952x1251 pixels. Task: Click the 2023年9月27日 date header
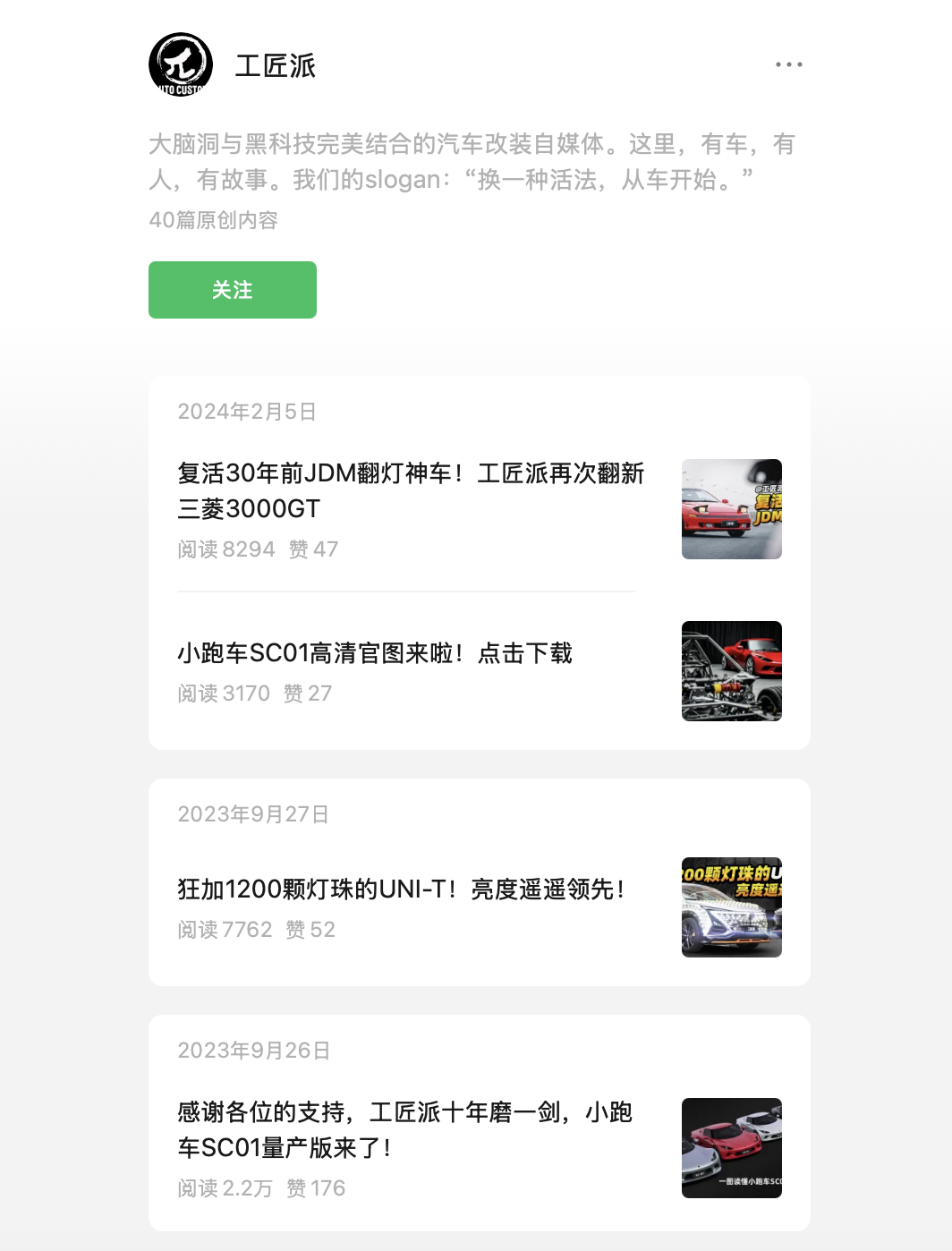click(252, 814)
